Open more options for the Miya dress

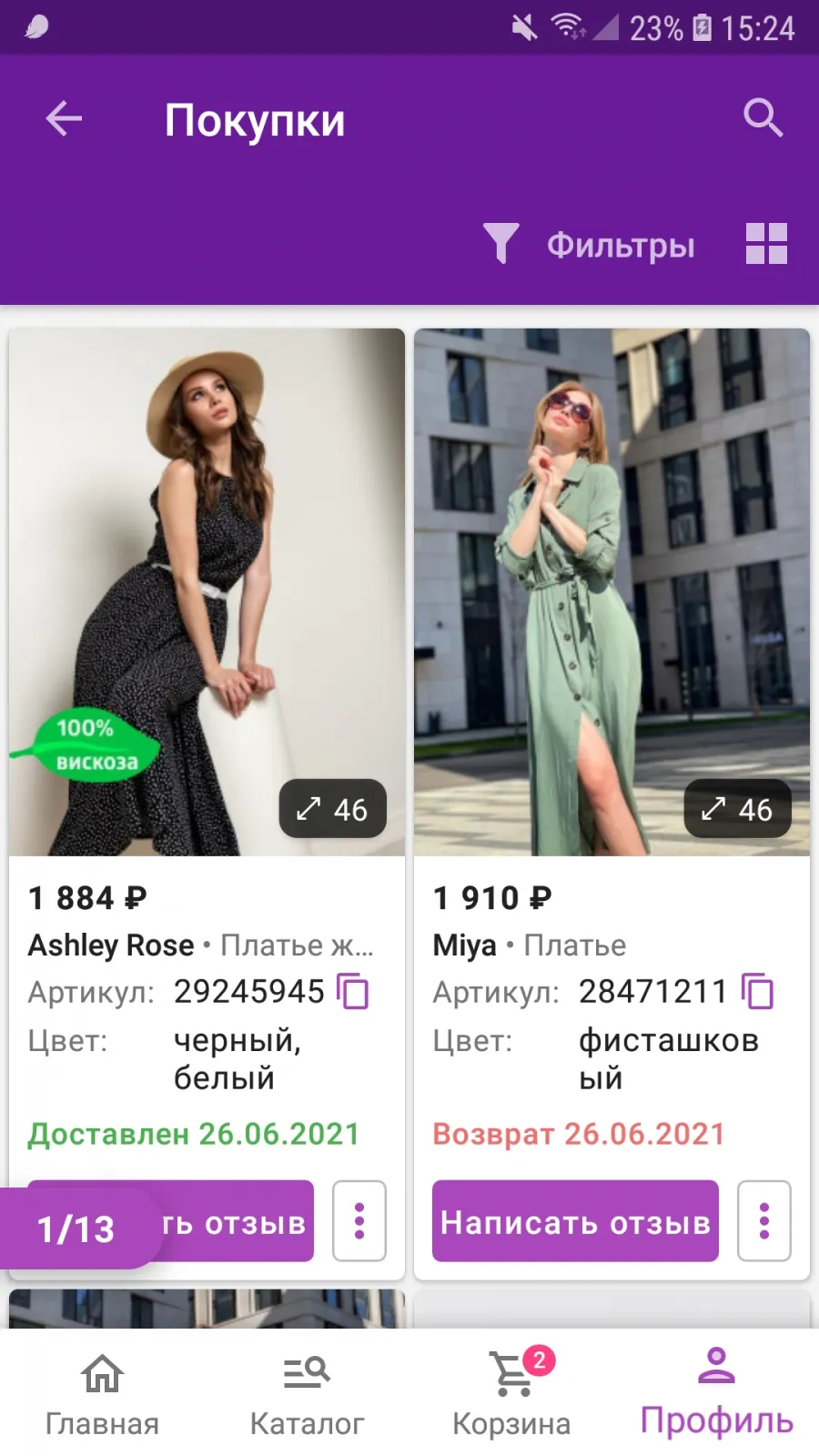click(x=764, y=1221)
